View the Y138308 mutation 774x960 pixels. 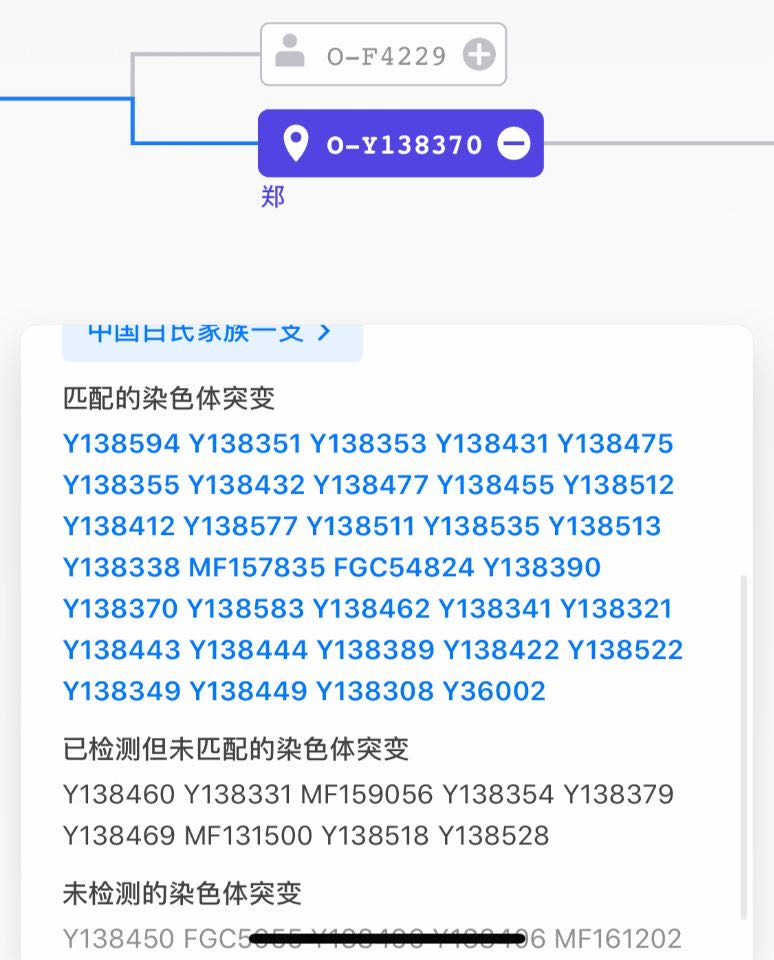375,691
